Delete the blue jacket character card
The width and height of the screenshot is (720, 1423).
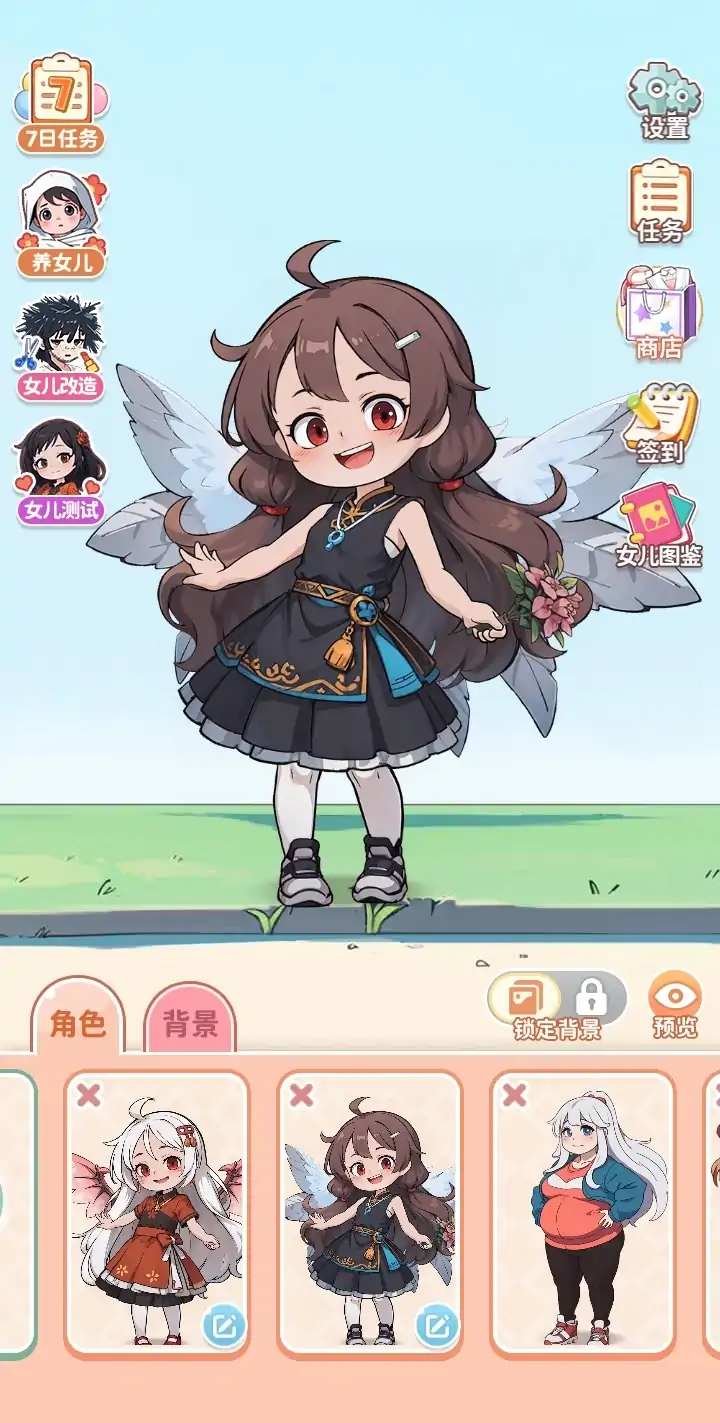[514, 1095]
